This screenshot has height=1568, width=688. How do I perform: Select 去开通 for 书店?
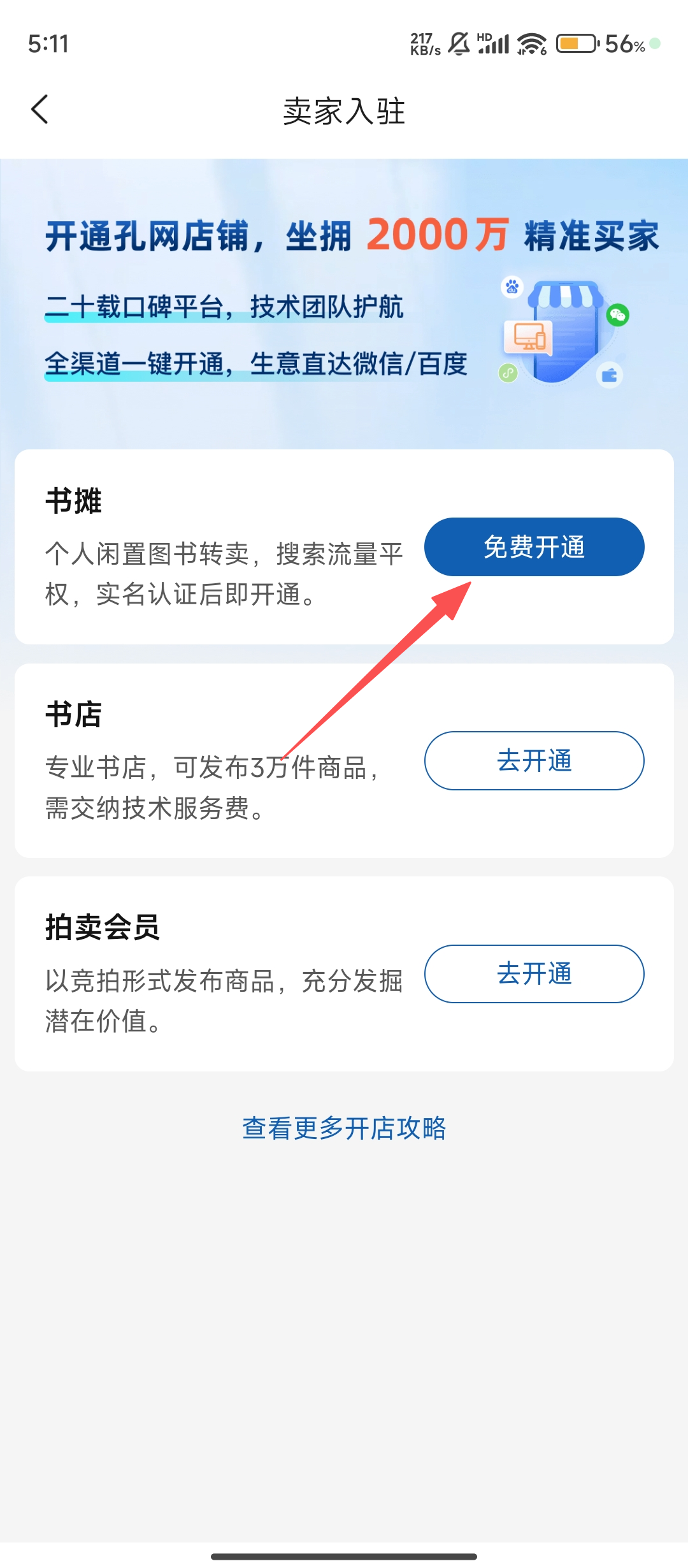coord(534,760)
